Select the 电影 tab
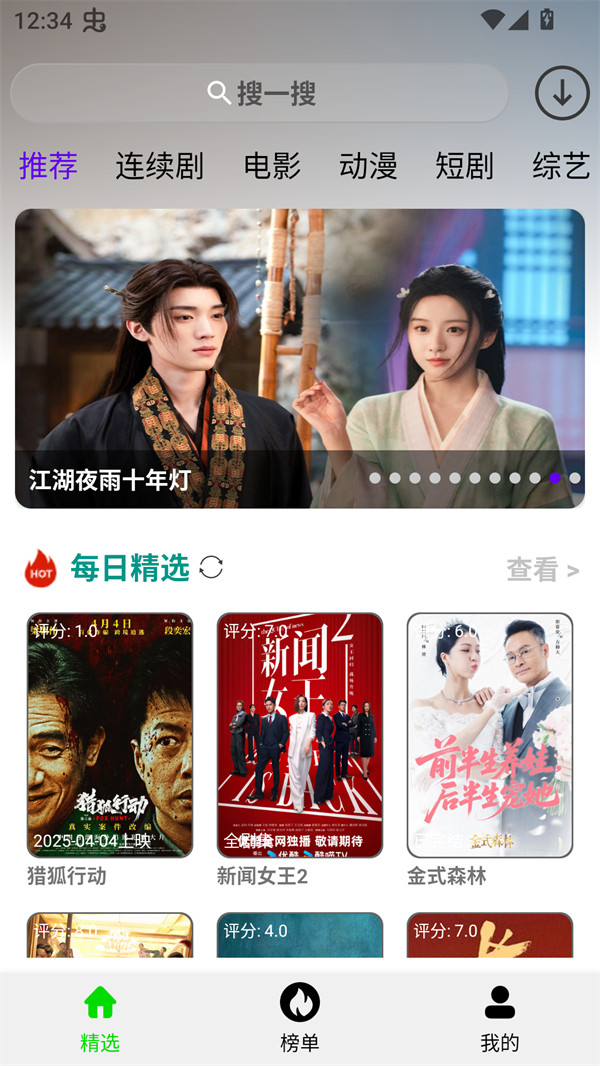Screen dimensions: 600x1066 click(272, 166)
